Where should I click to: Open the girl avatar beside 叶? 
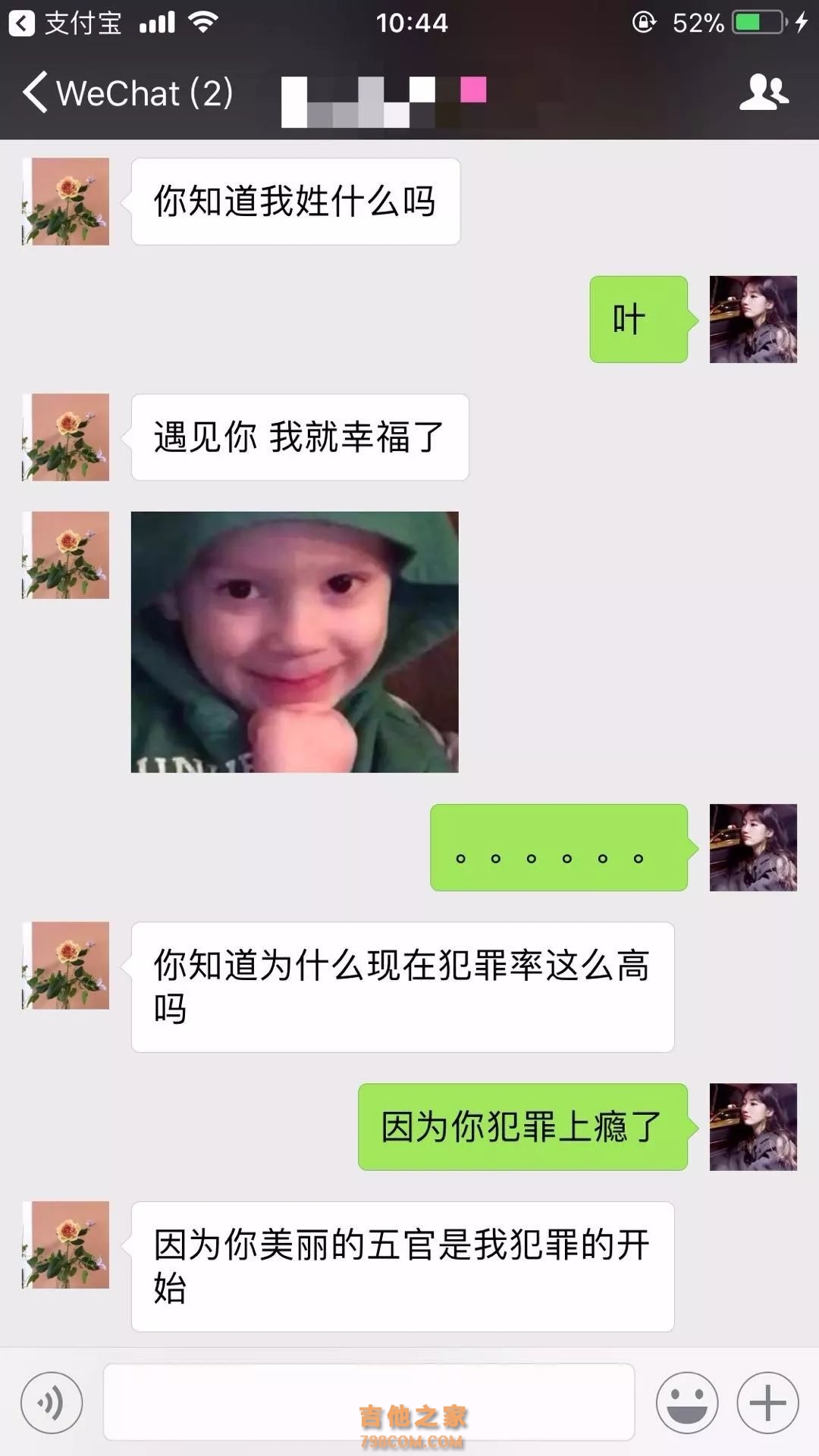click(x=752, y=319)
